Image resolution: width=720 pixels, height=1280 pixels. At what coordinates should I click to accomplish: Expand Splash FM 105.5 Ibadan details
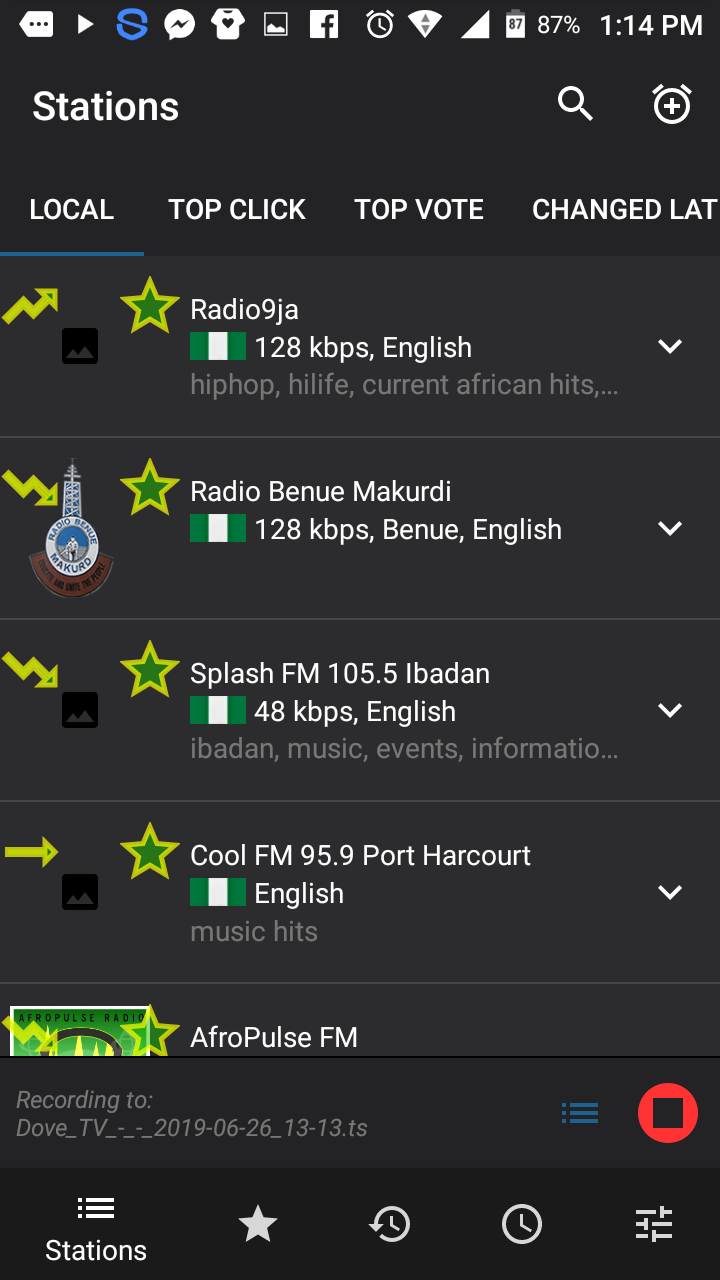coord(669,711)
